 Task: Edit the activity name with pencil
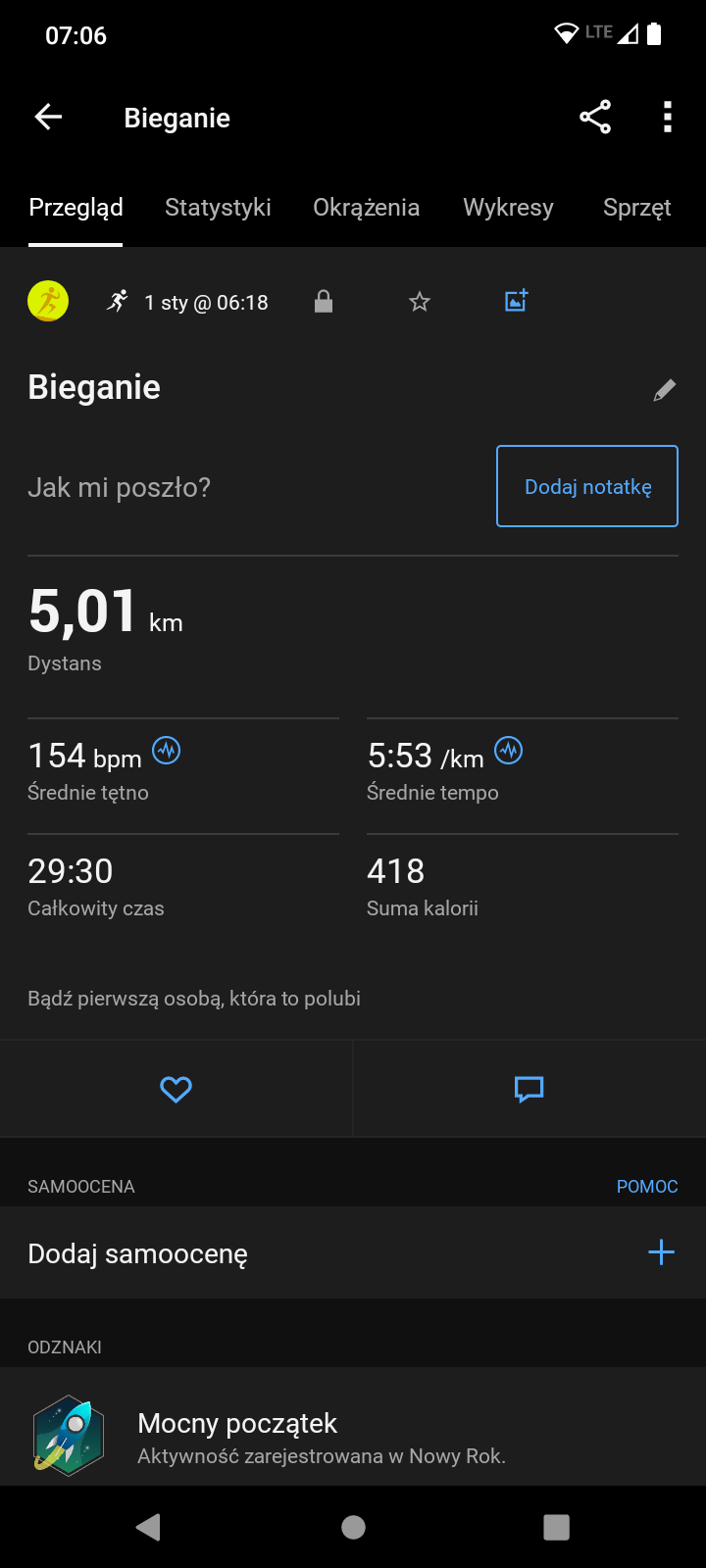(665, 390)
